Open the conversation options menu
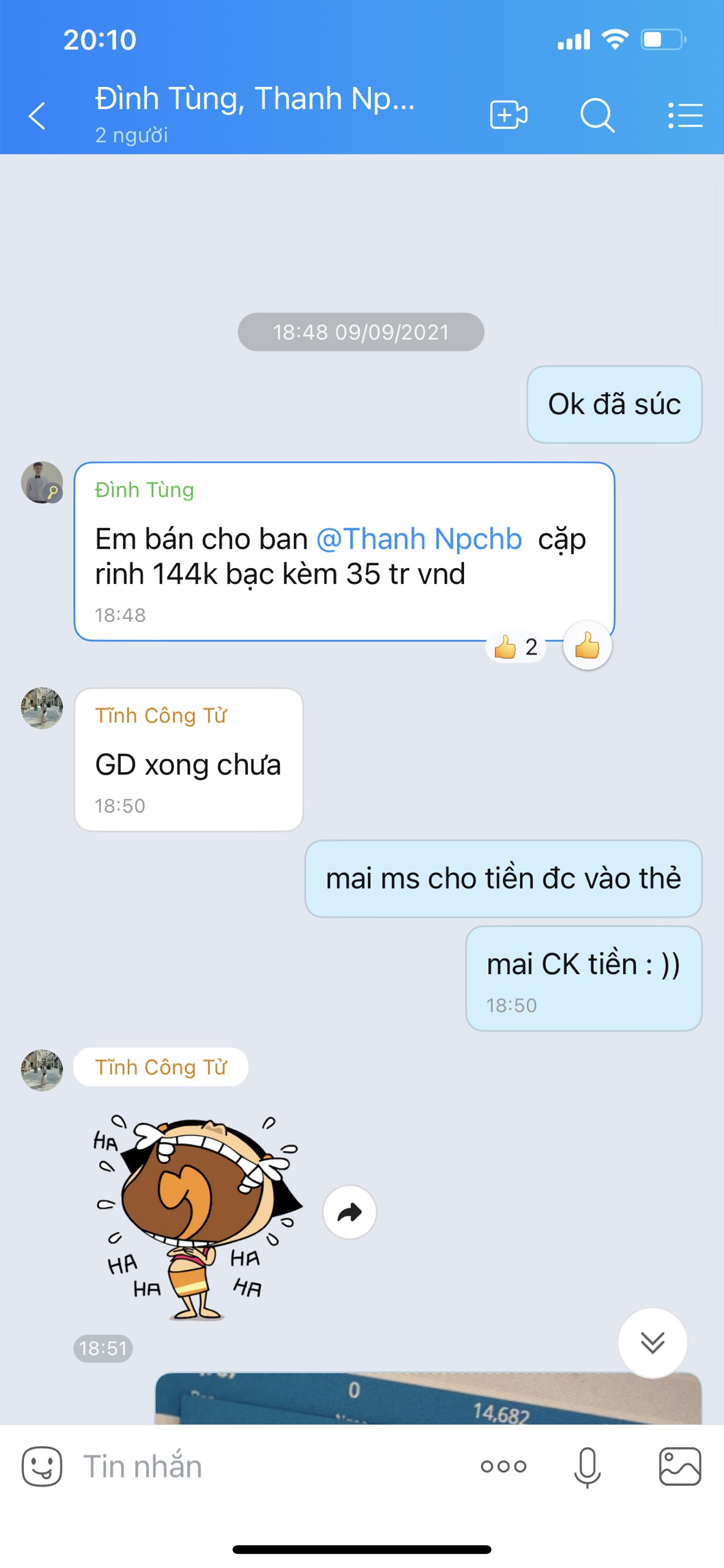 685,115
